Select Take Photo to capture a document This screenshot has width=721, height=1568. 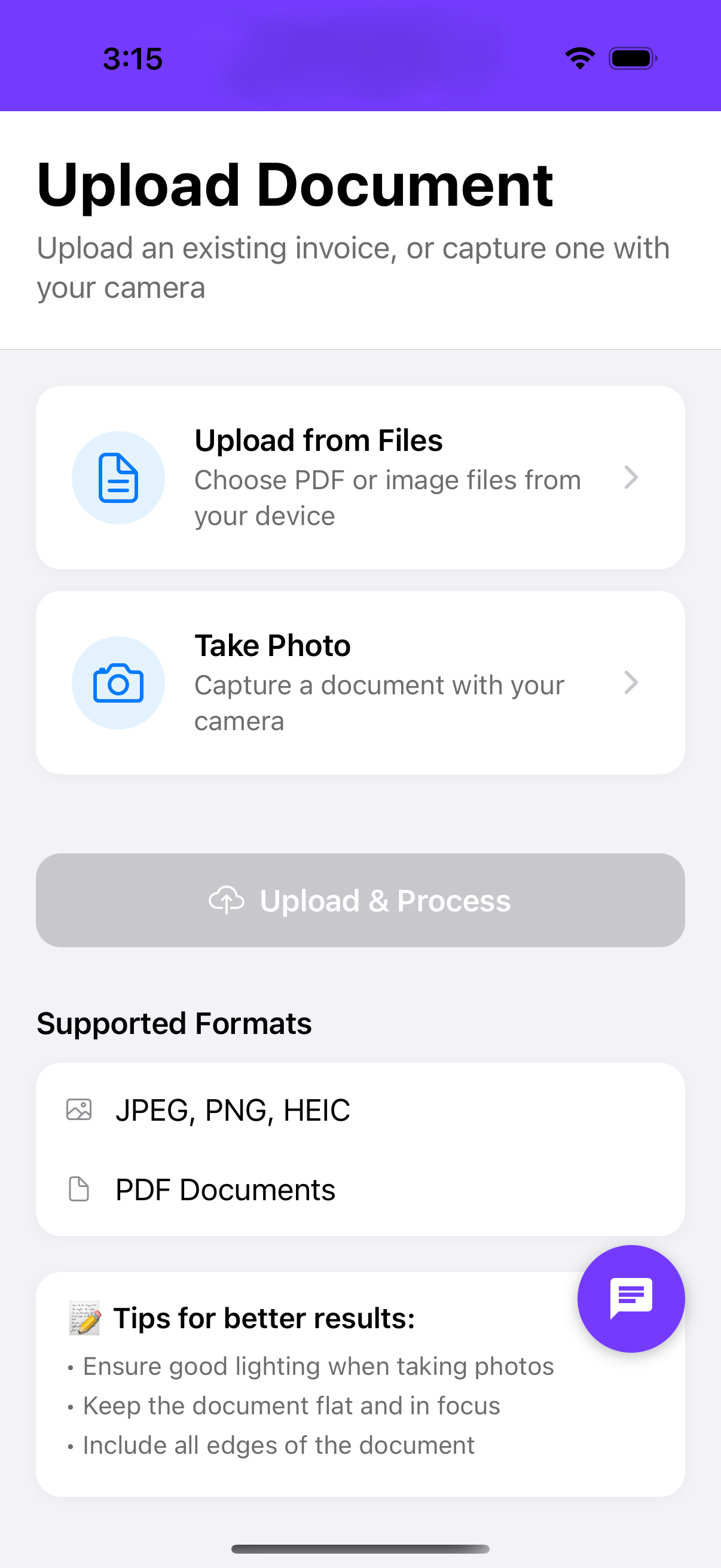tap(360, 682)
